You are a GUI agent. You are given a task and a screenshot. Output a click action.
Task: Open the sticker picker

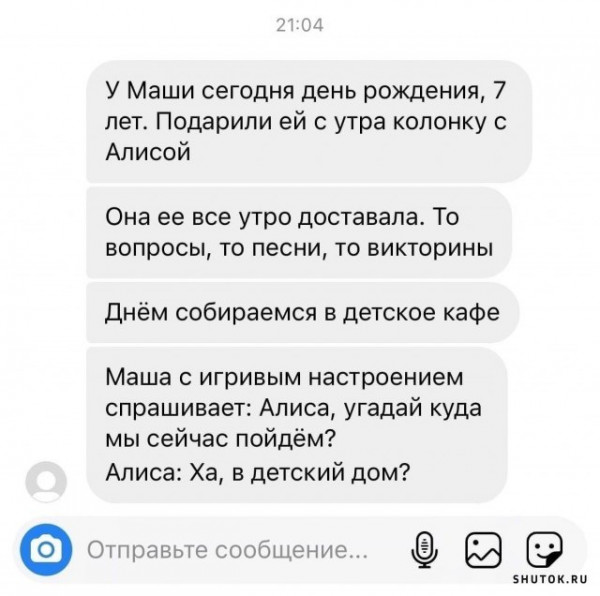tap(542, 549)
